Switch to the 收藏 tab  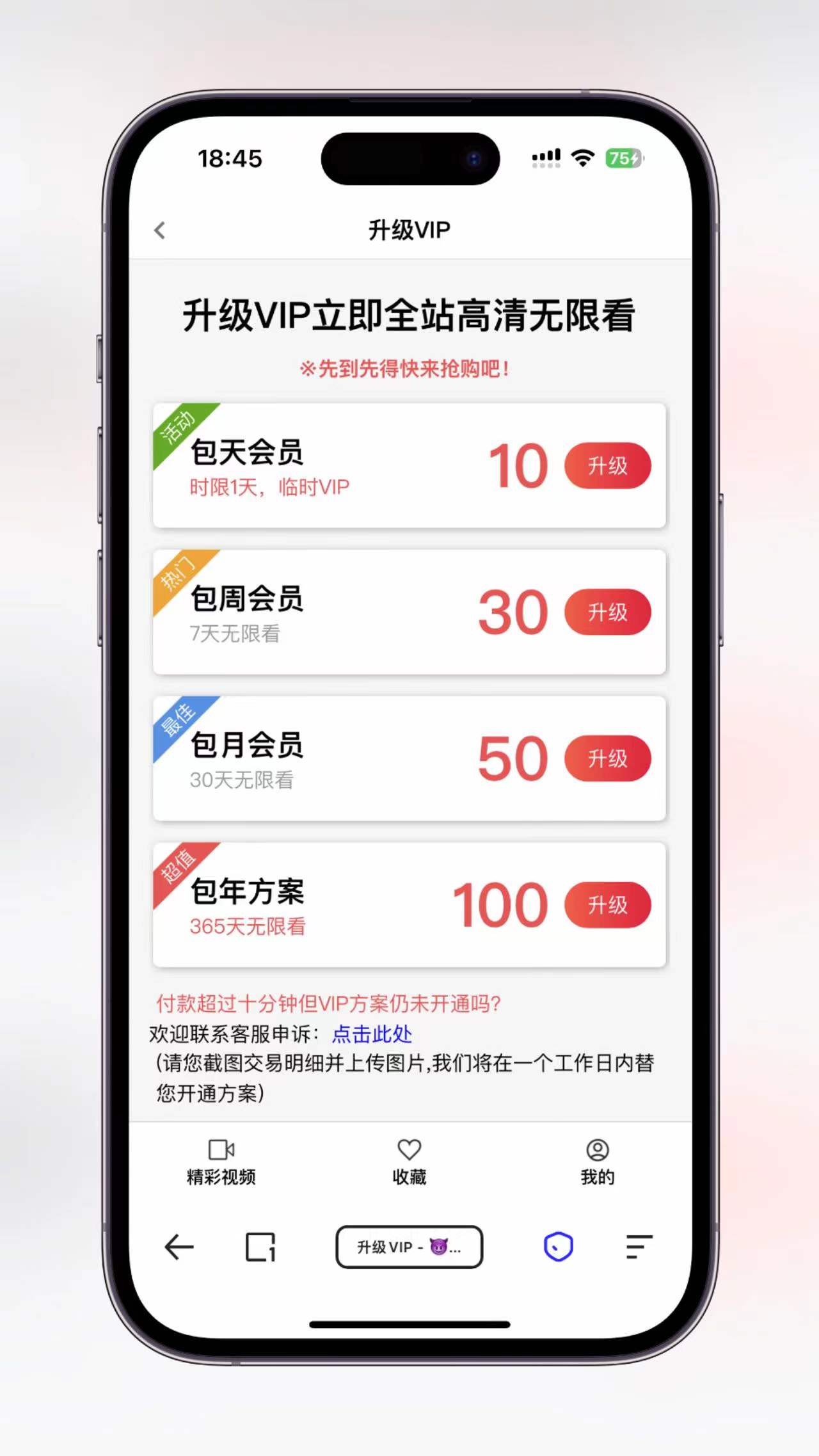tap(409, 1162)
